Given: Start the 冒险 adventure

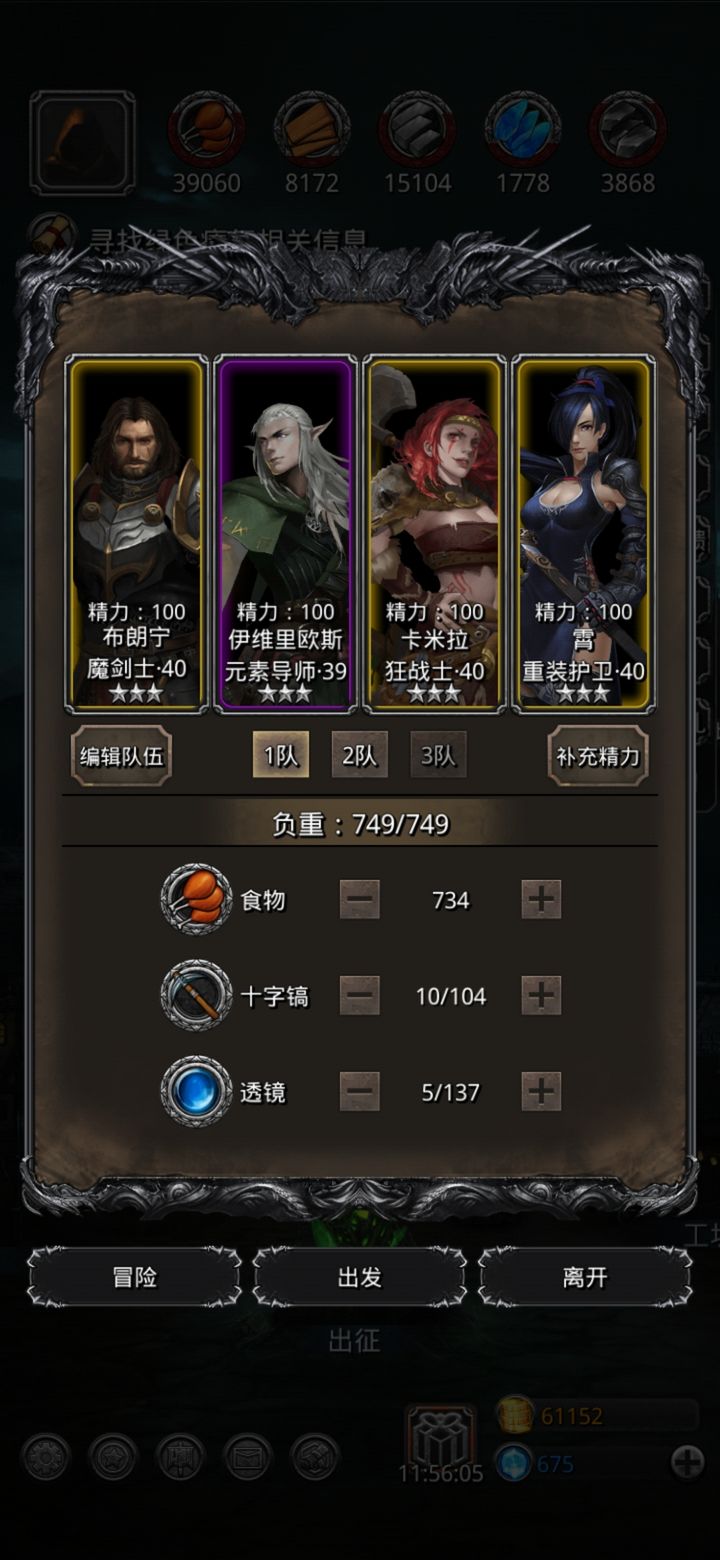Looking at the screenshot, I should coord(134,1277).
